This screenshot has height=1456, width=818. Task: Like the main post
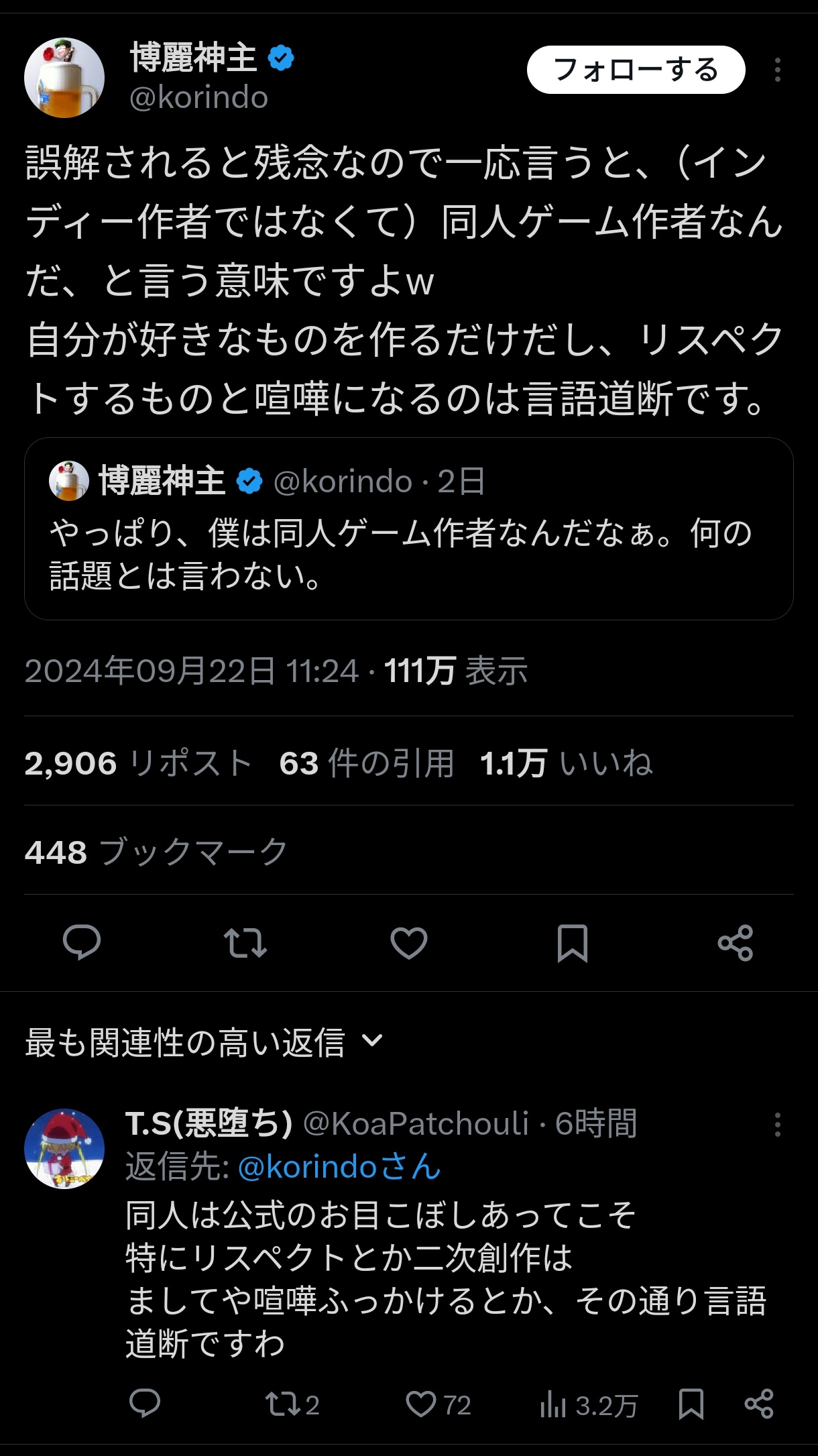pyautogui.click(x=409, y=943)
